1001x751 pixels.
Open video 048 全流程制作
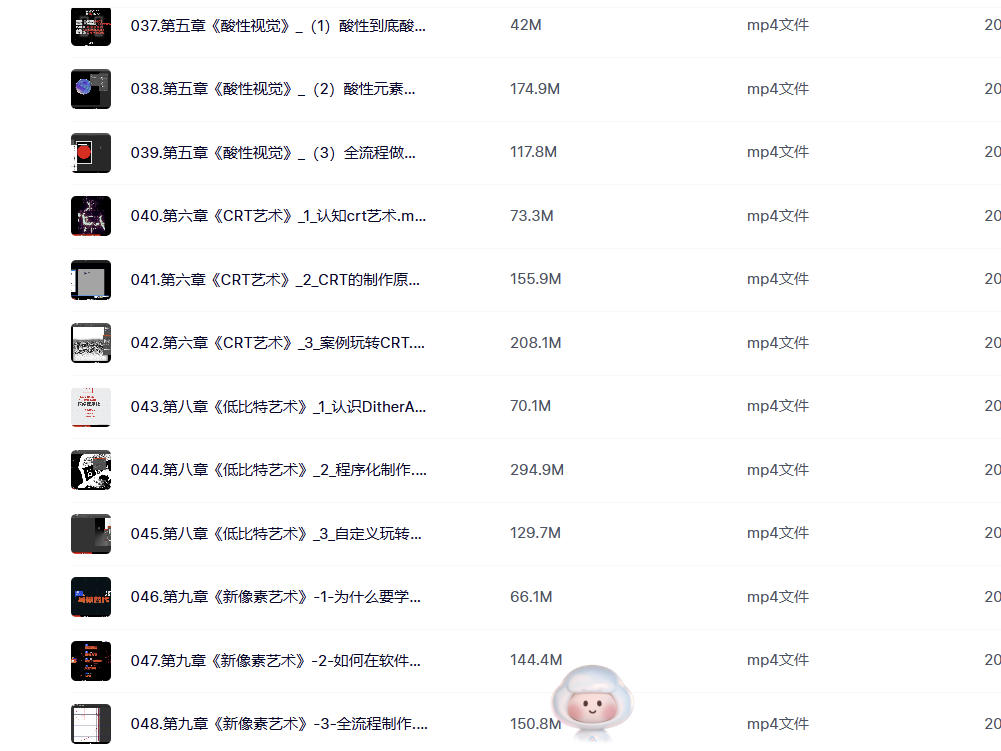point(278,724)
